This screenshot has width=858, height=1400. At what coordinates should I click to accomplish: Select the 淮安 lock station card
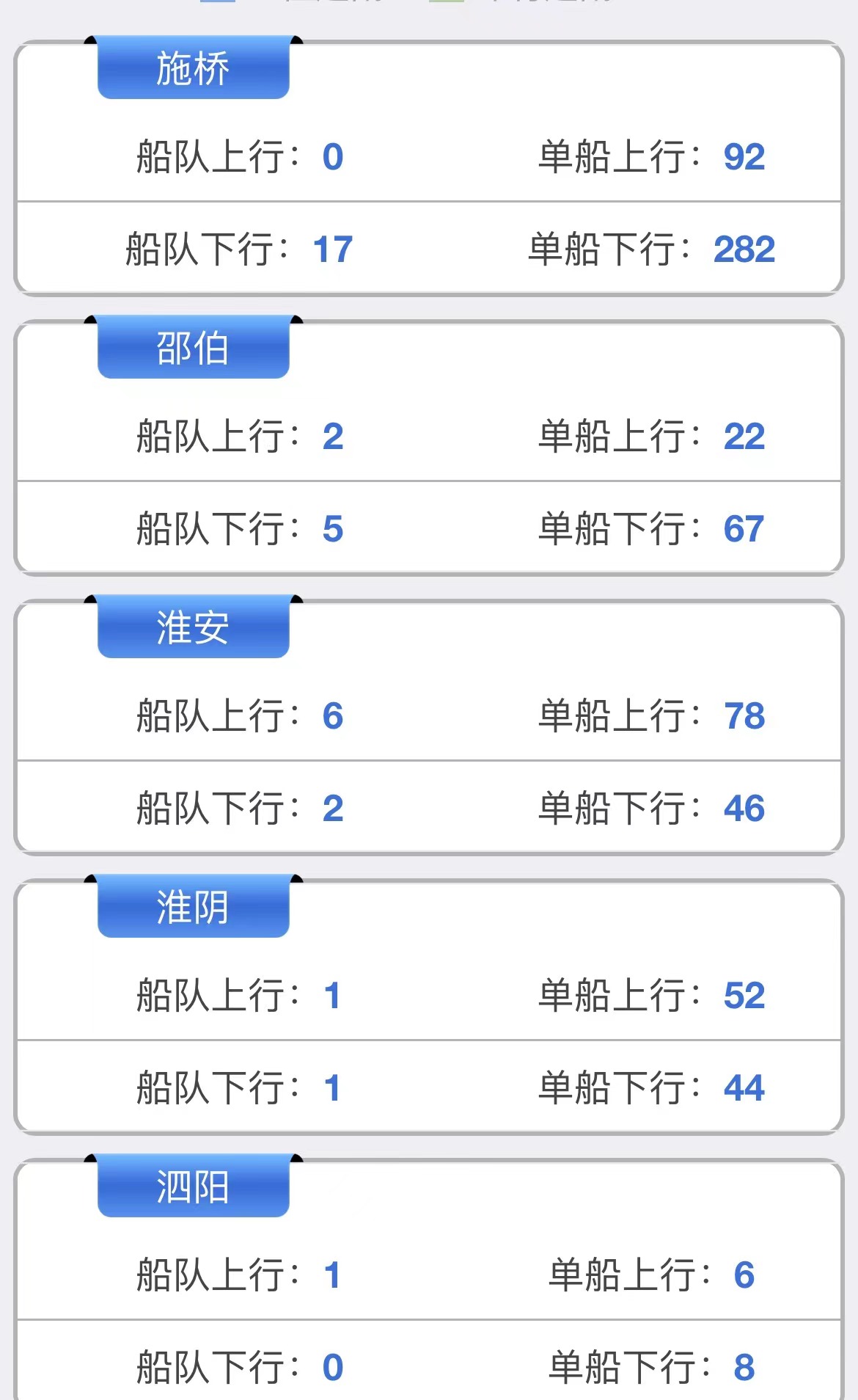429,727
